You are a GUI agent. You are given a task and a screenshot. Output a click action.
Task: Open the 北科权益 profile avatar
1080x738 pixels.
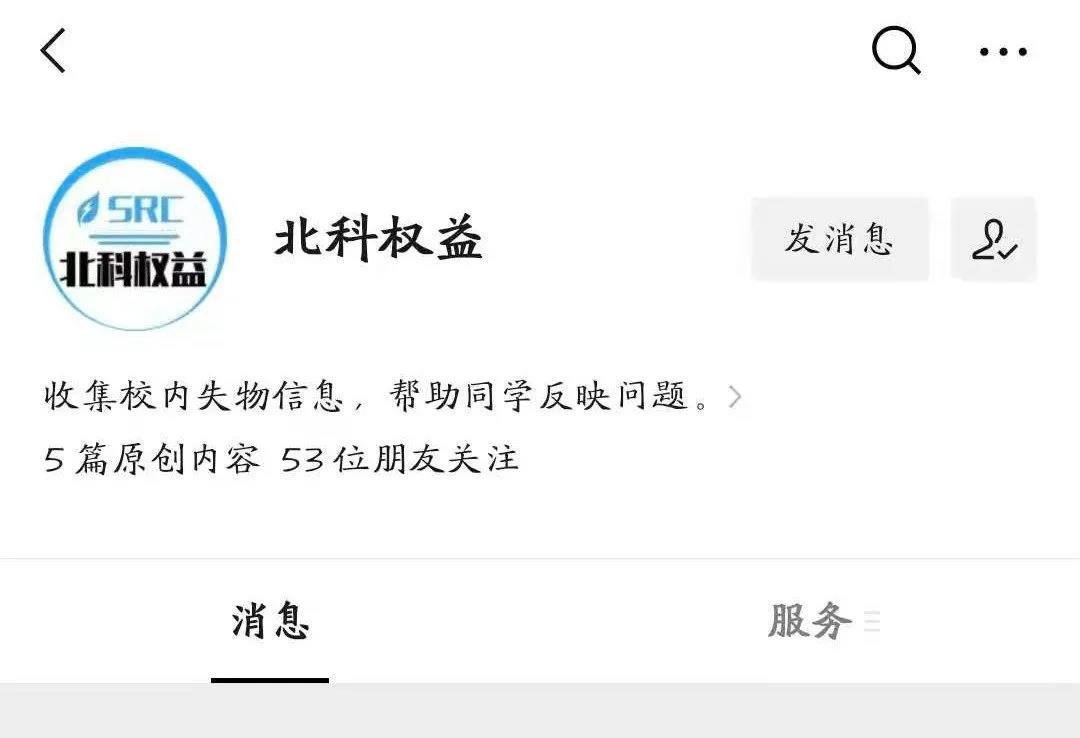pyautogui.click(x=135, y=240)
